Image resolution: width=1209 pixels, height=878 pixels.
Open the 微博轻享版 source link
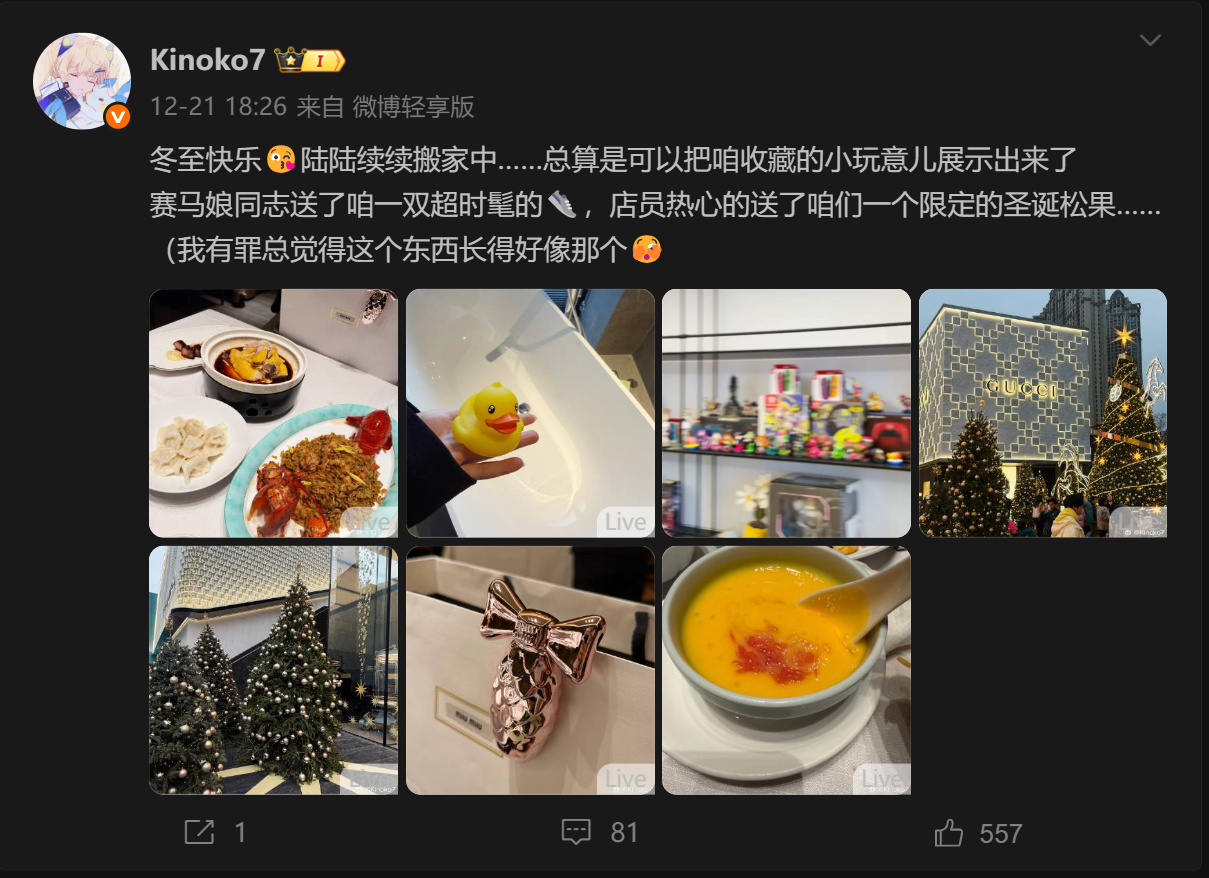tap(414, 106)
